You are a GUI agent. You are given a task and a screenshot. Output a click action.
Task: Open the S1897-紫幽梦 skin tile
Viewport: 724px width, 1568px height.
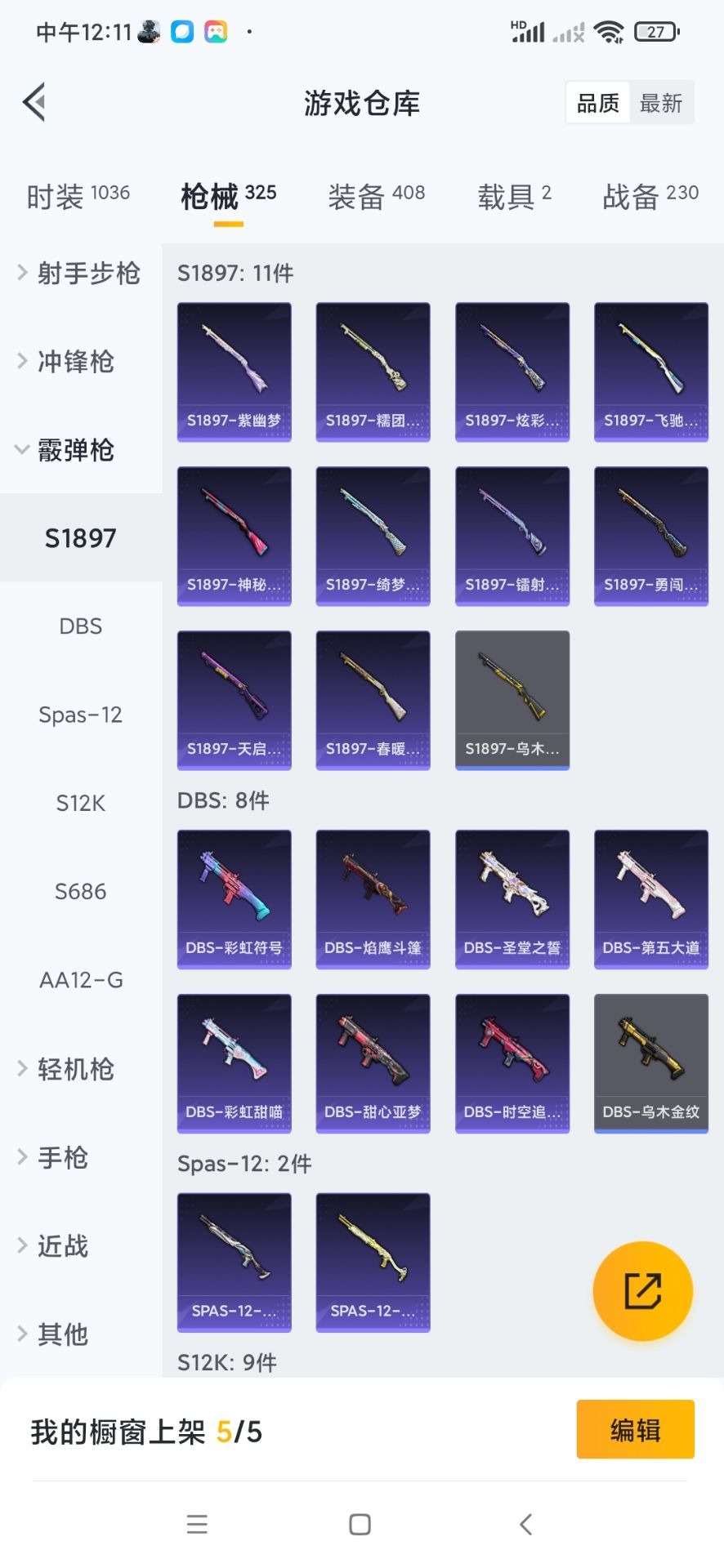click(x=235, y=372)
